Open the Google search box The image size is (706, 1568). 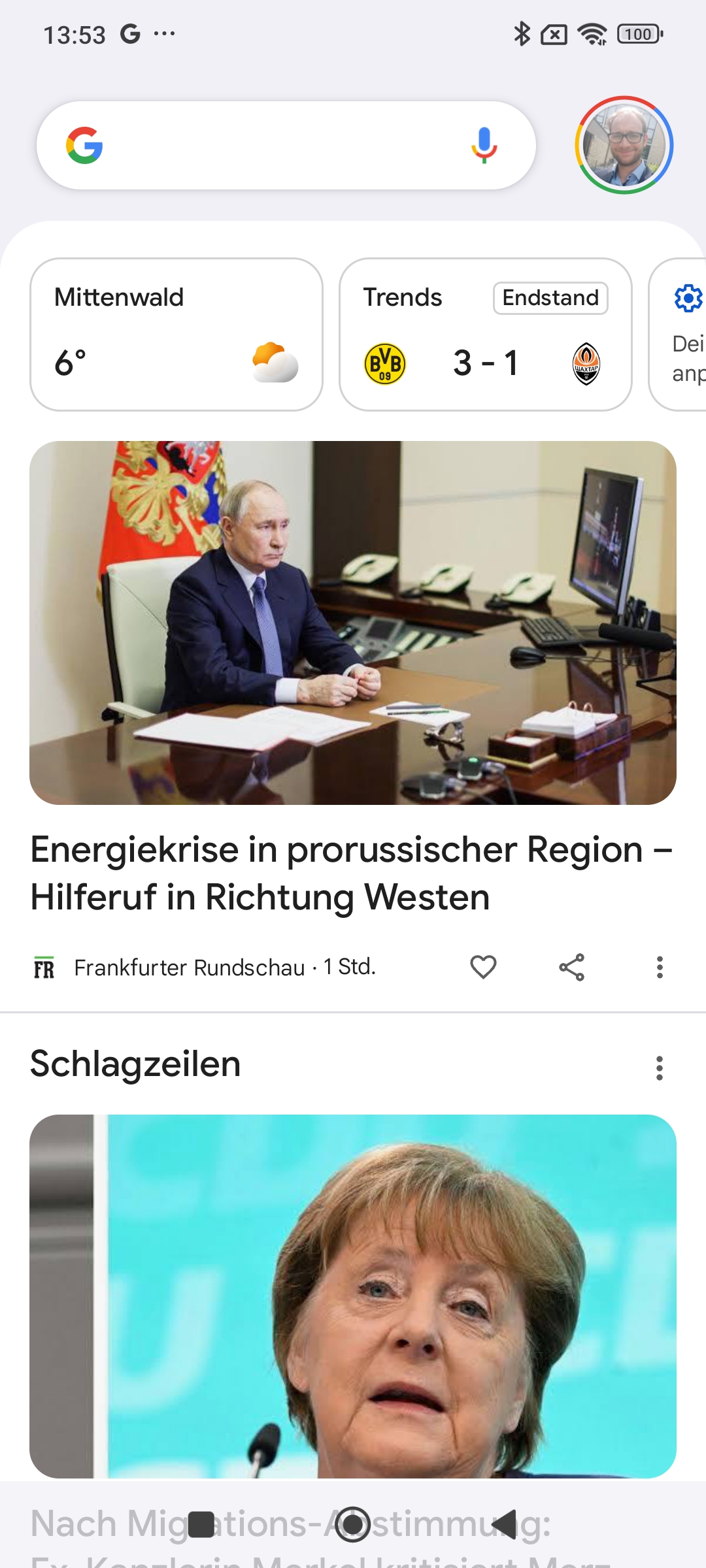pos(275,145)
